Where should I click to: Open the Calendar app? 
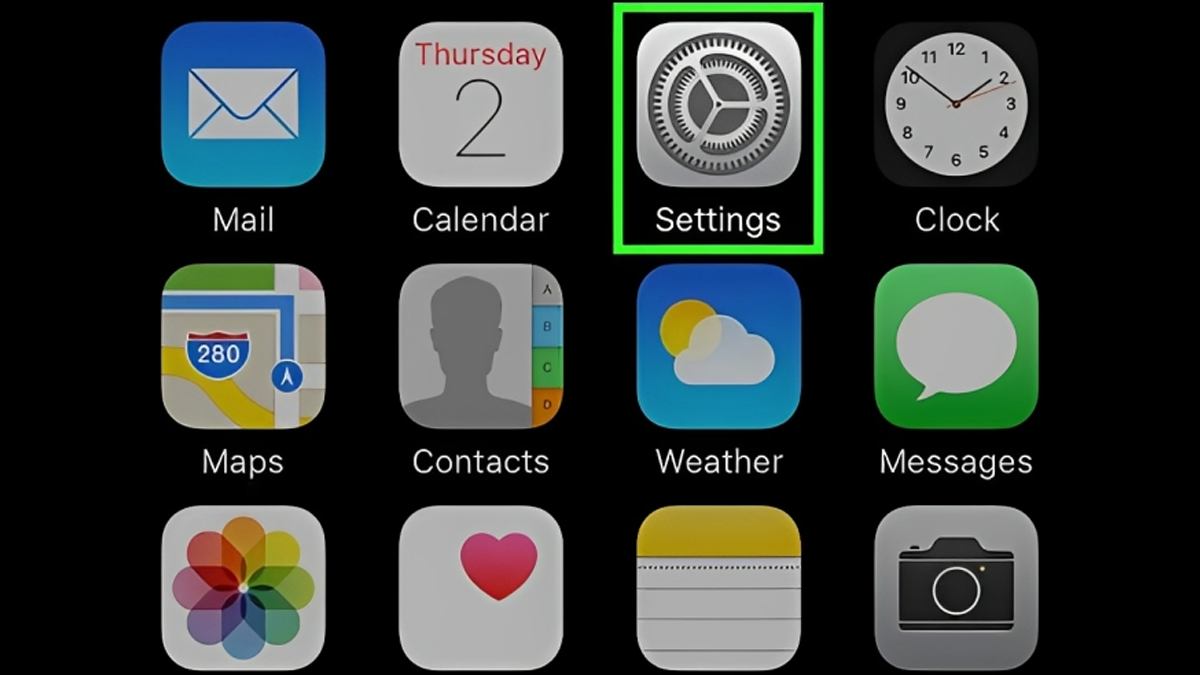(481, 104)
